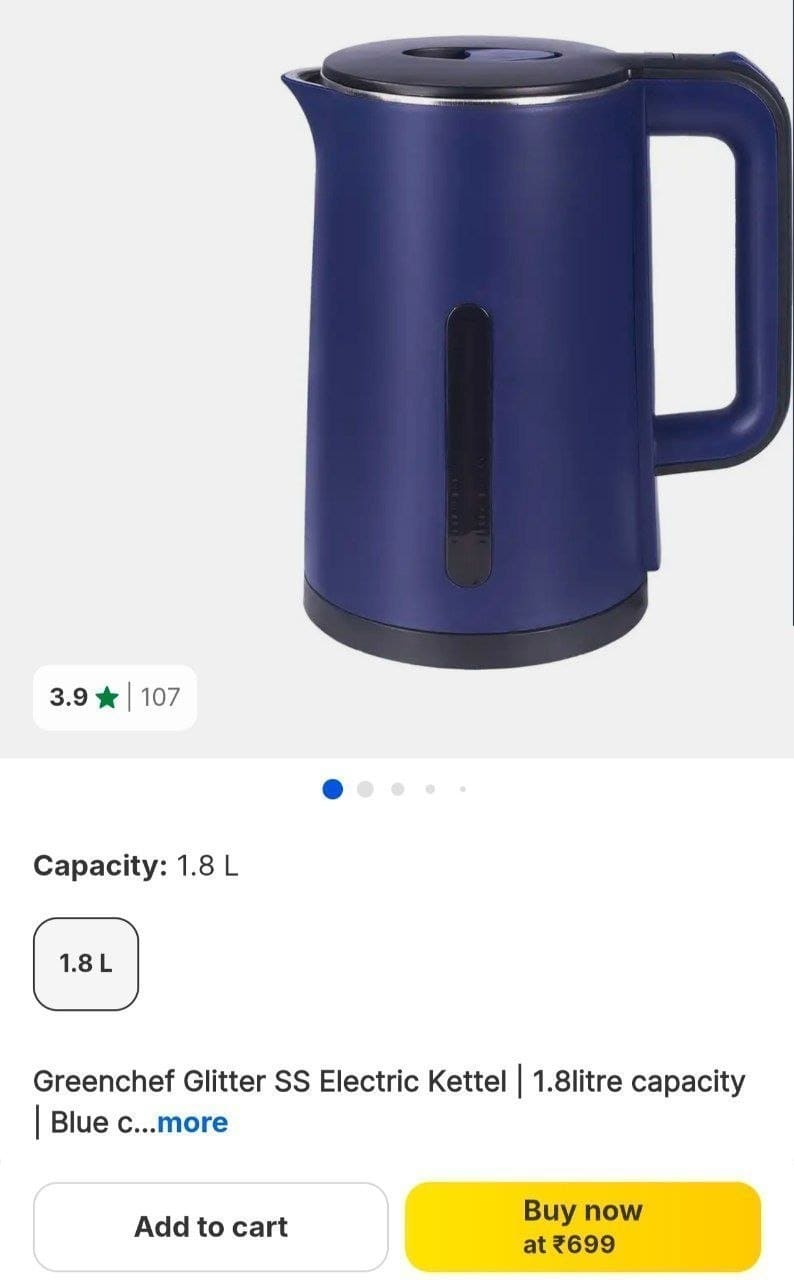Open the 3.9 star ratings badge
The height and width of the screenshot is (1280, 794).
[x=115, y=697]
